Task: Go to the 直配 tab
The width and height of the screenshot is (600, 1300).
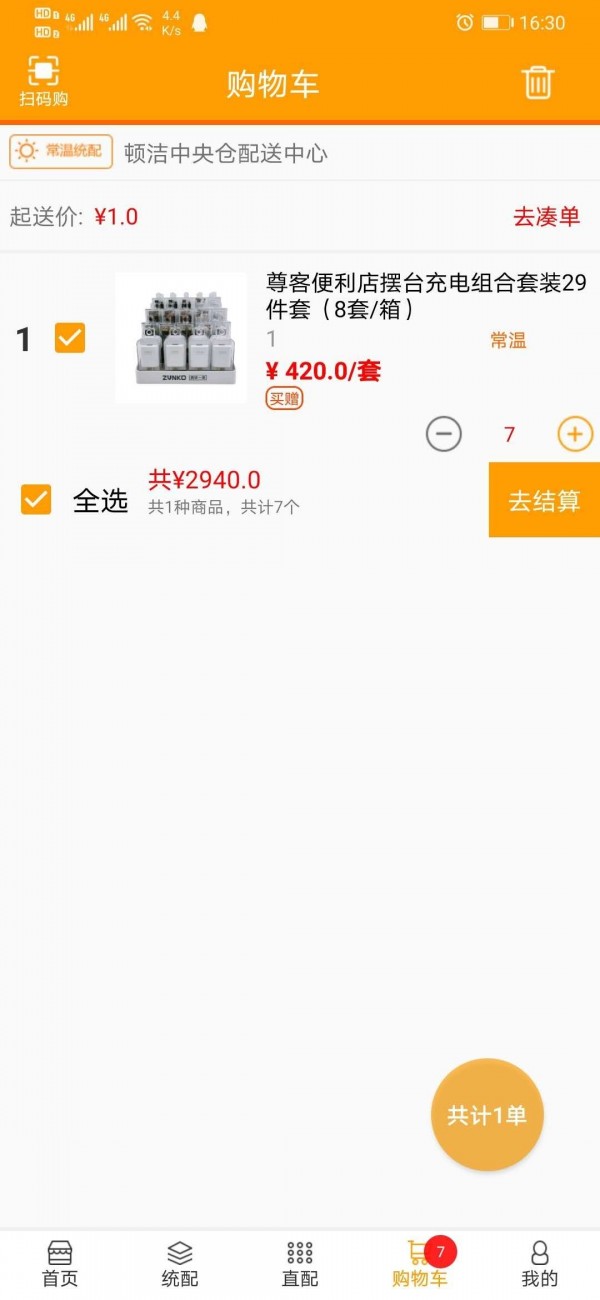Action: pos(300,1264)
